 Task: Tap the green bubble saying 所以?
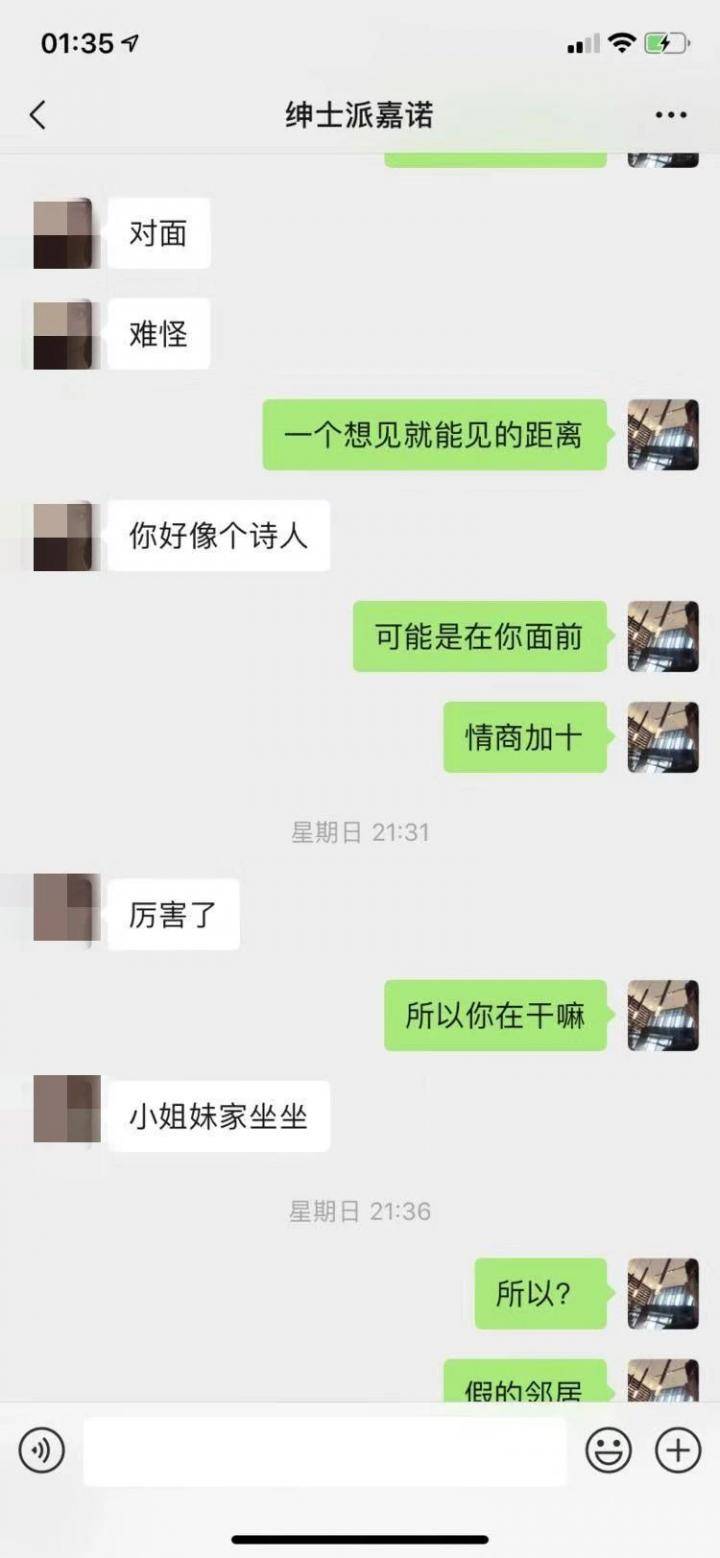540,1293
